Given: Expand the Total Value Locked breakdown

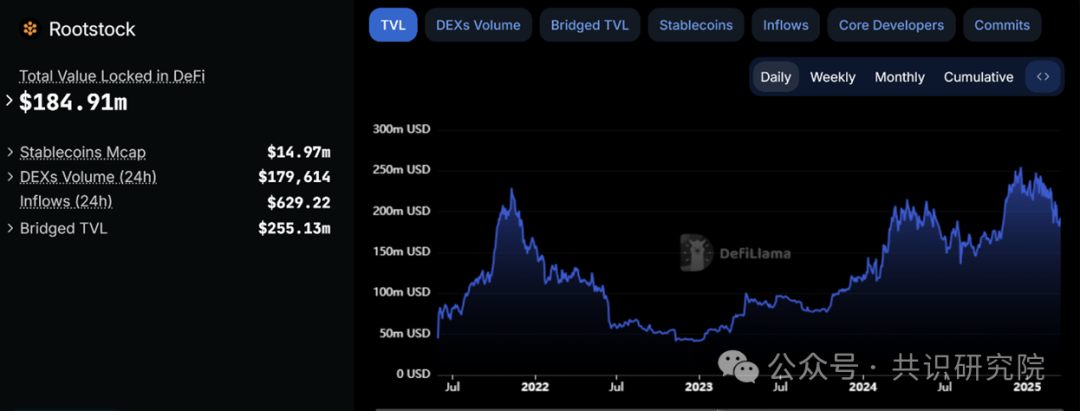Looking at the screenshot, I should (x=10, y=101).
